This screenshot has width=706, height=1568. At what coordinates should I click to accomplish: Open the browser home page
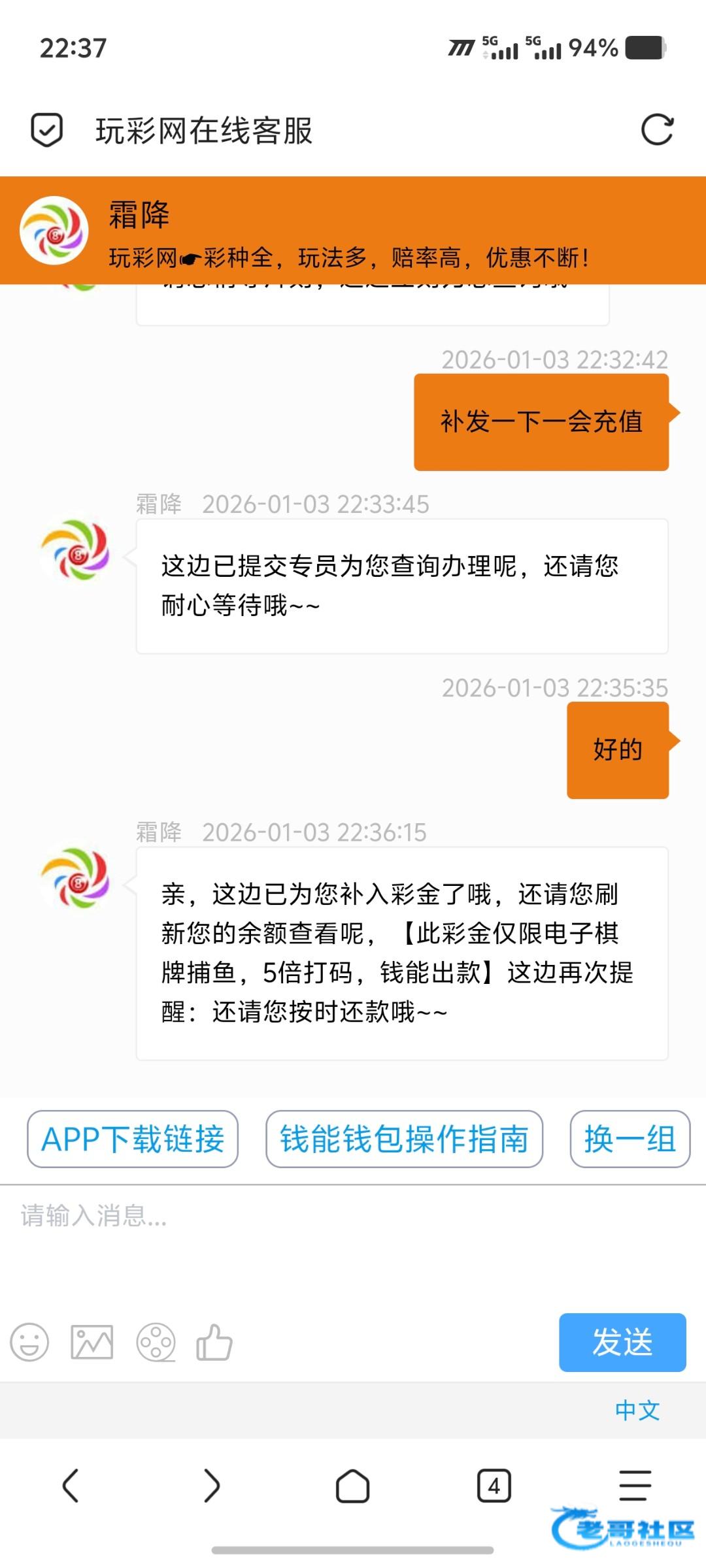[353, 1486]
